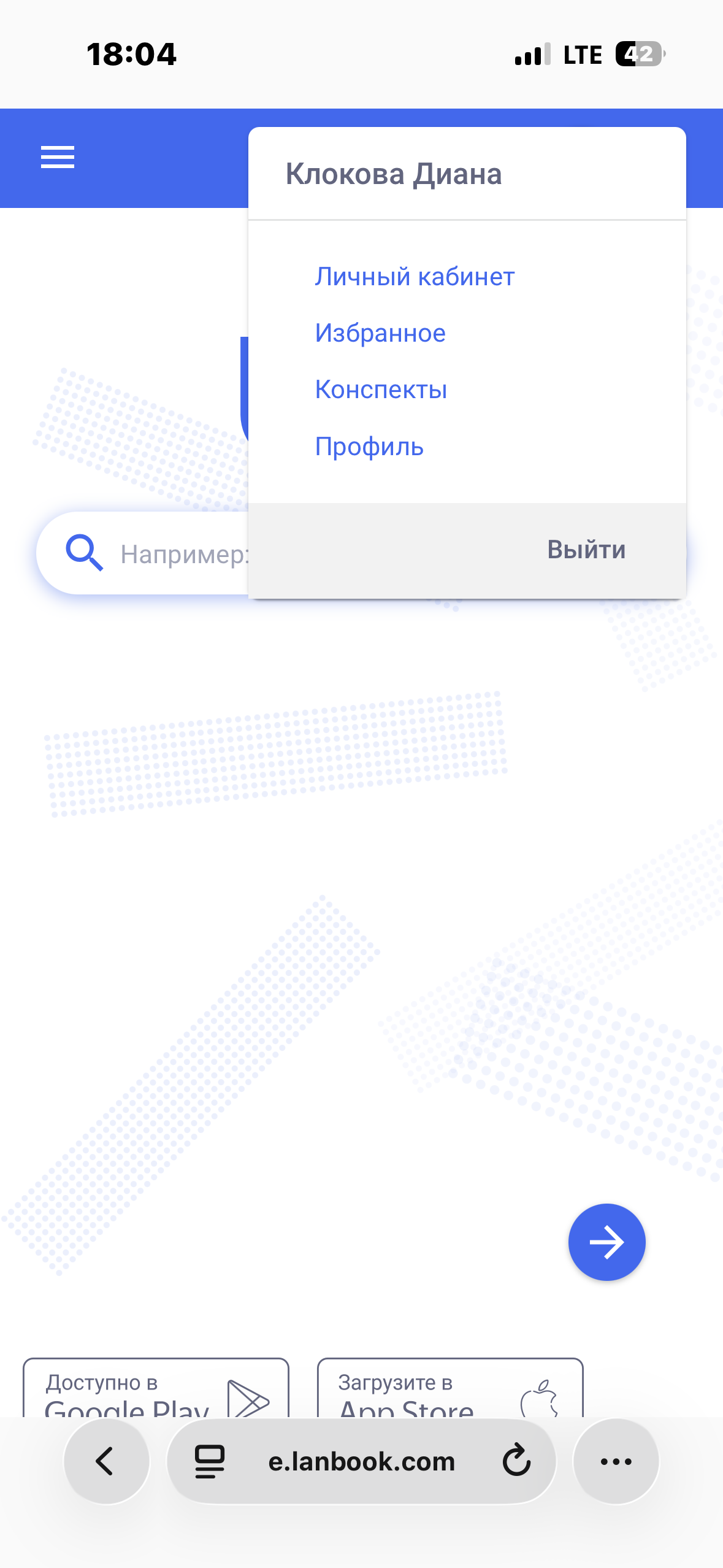Screen dimensions: 723x1568
Task: Tap the blue arrow floating button
Action: (x=606, y=1242)
